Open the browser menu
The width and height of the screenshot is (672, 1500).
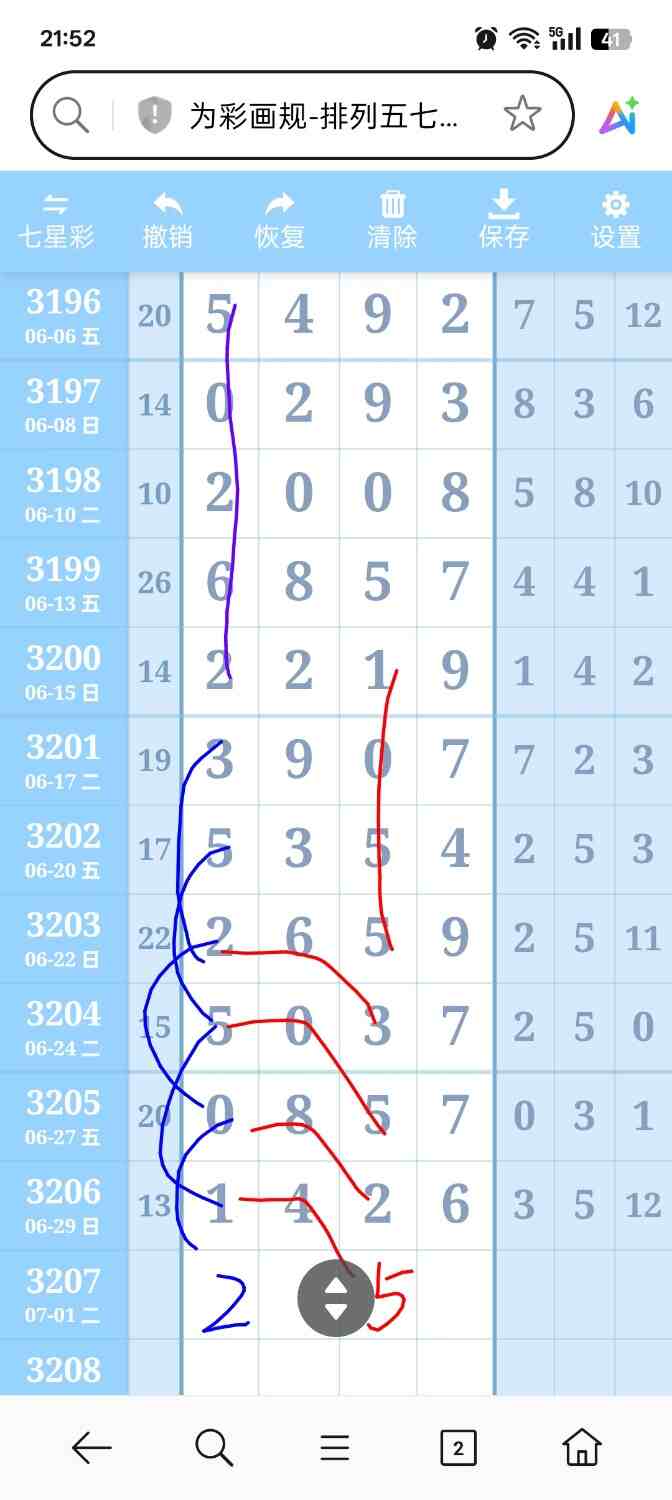[335, 1447]
